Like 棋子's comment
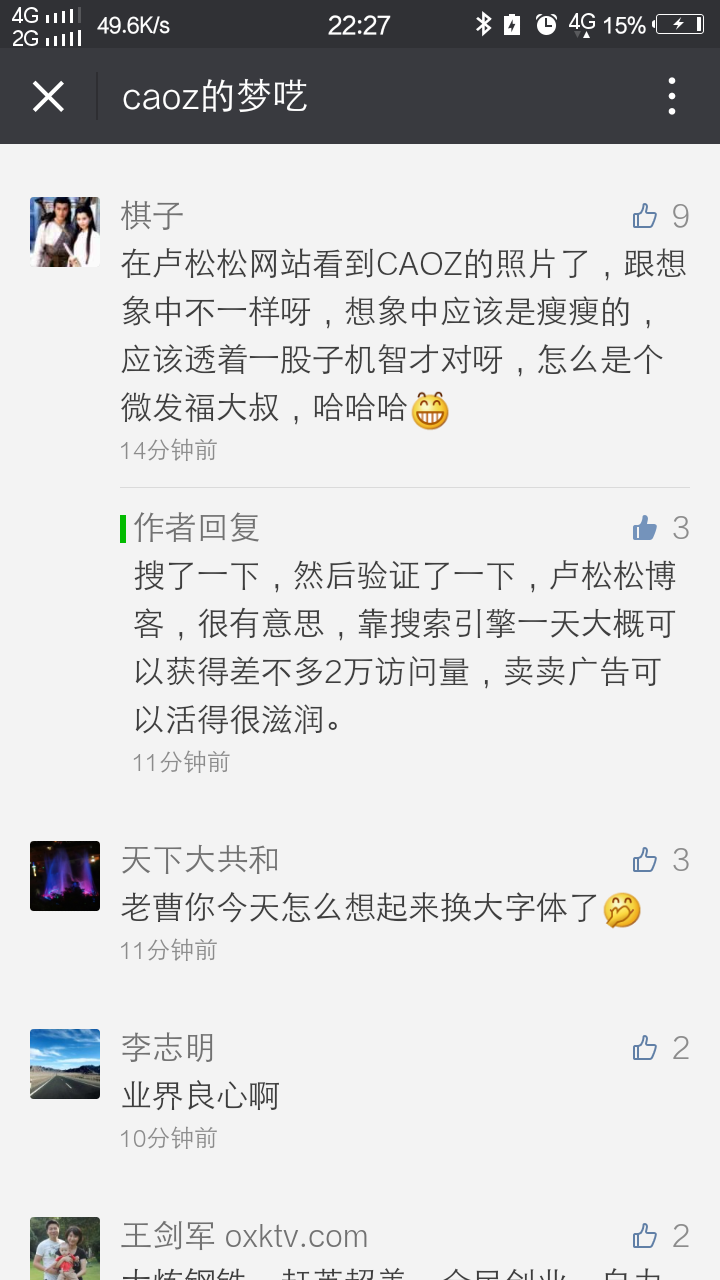720x1280 pixels. (646, 216)
